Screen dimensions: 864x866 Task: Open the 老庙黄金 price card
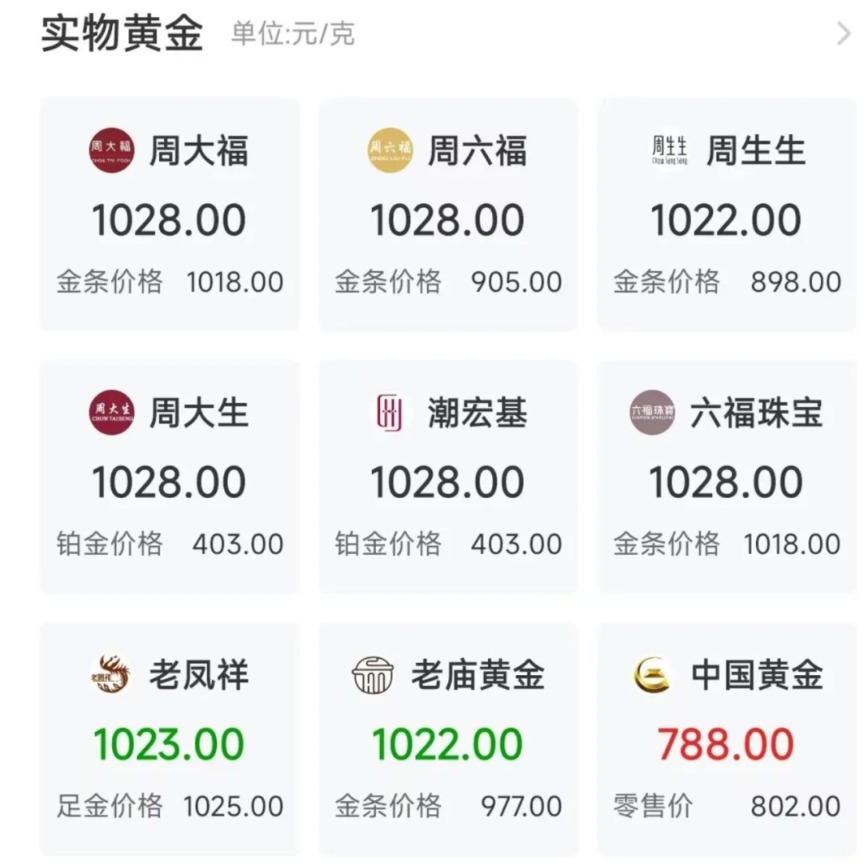[x=446, y=740]
